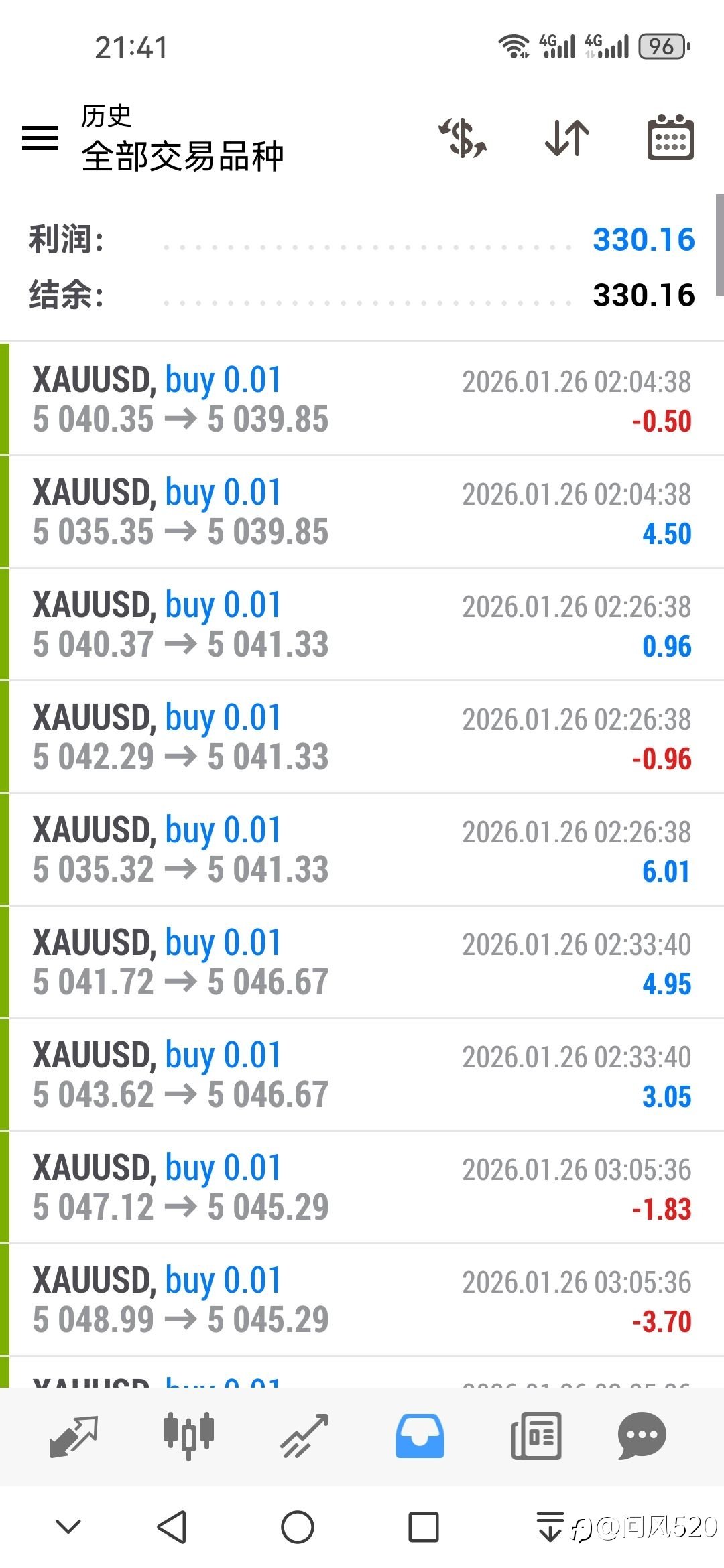Image resolution: width=724 pixels, height=1568 pixels.
Task: Expand the XAUUSD trade with 3.05 profit
Action: pos(362,1075)
